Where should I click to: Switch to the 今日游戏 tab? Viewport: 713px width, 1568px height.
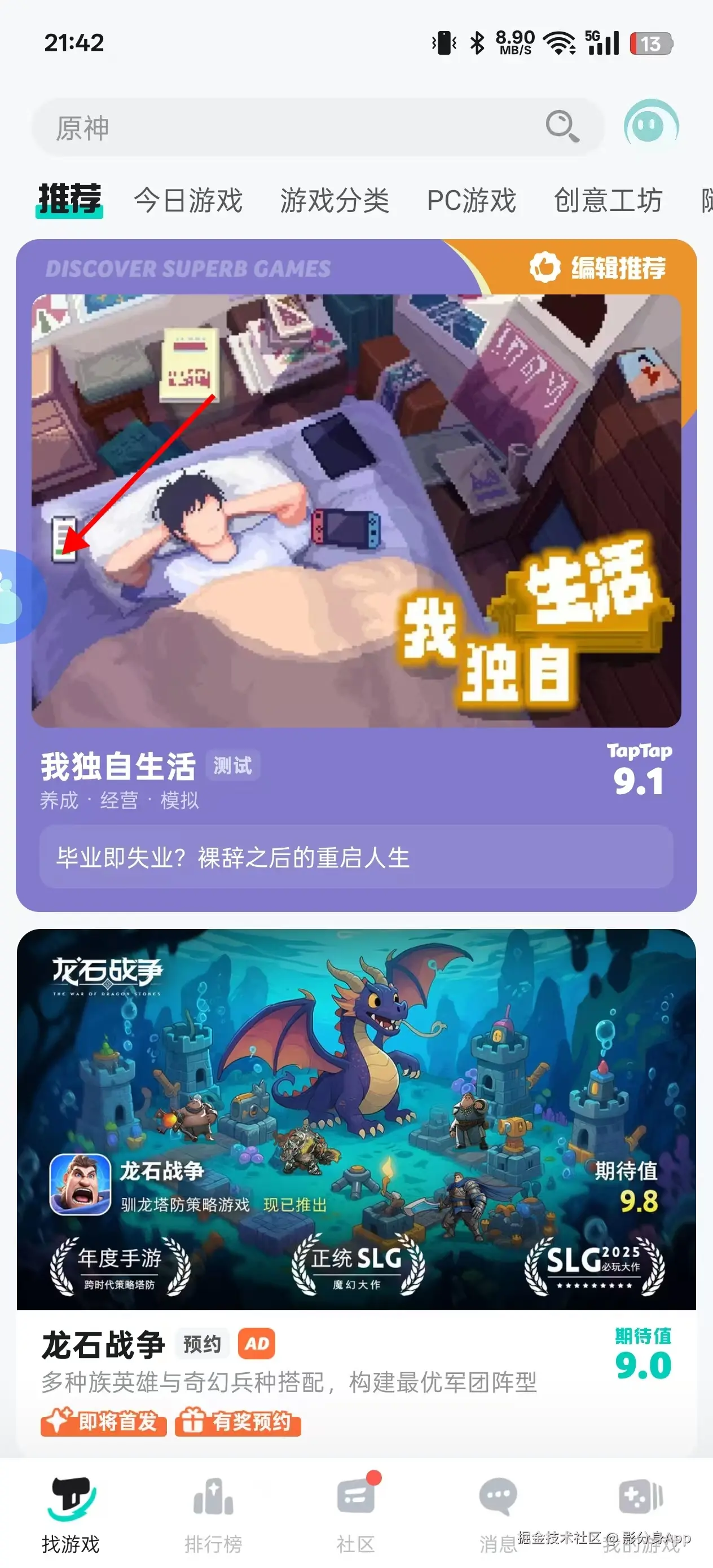(x=188, y=200)
